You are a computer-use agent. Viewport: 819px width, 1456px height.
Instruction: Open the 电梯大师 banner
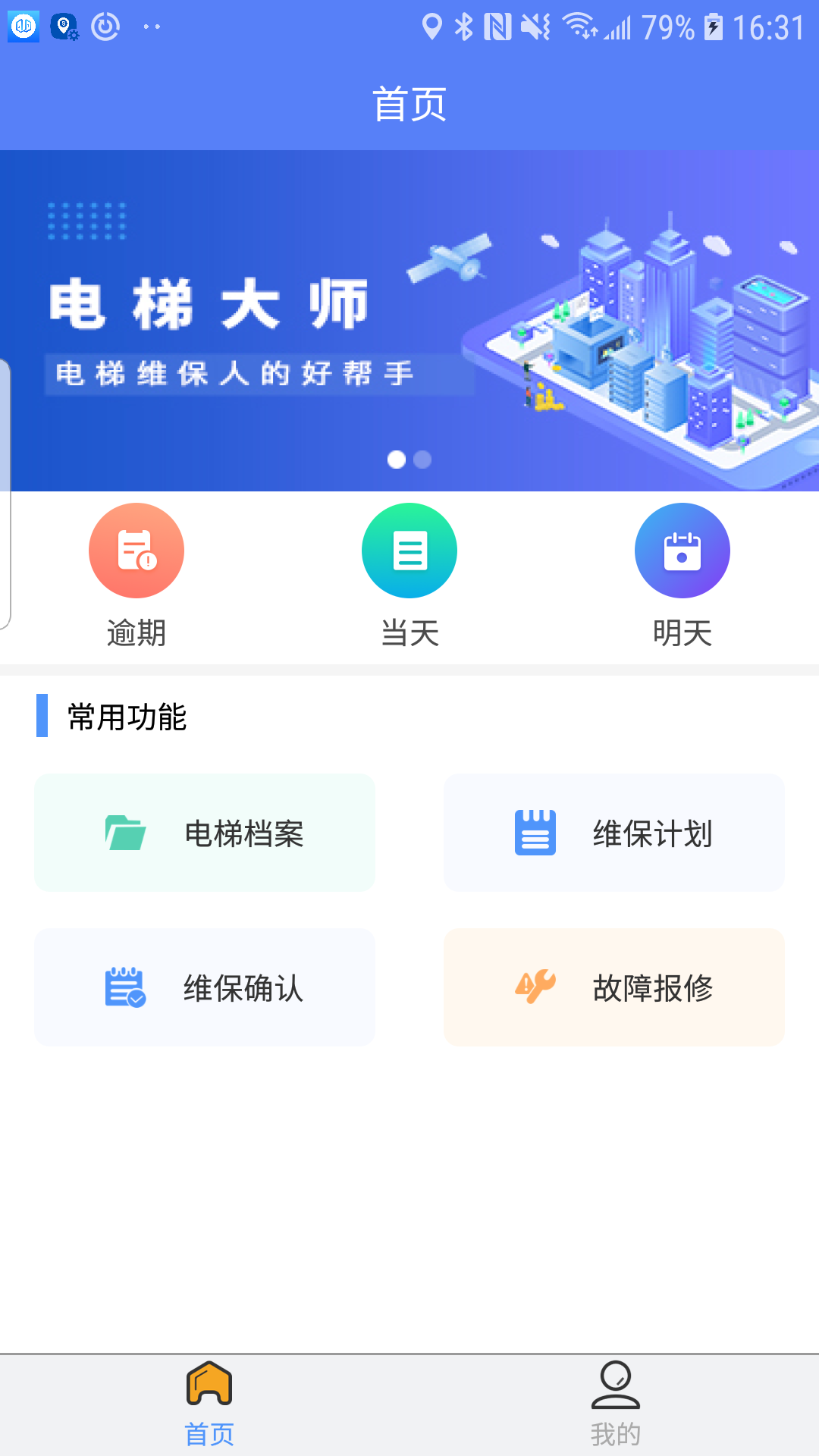[409, 320]
